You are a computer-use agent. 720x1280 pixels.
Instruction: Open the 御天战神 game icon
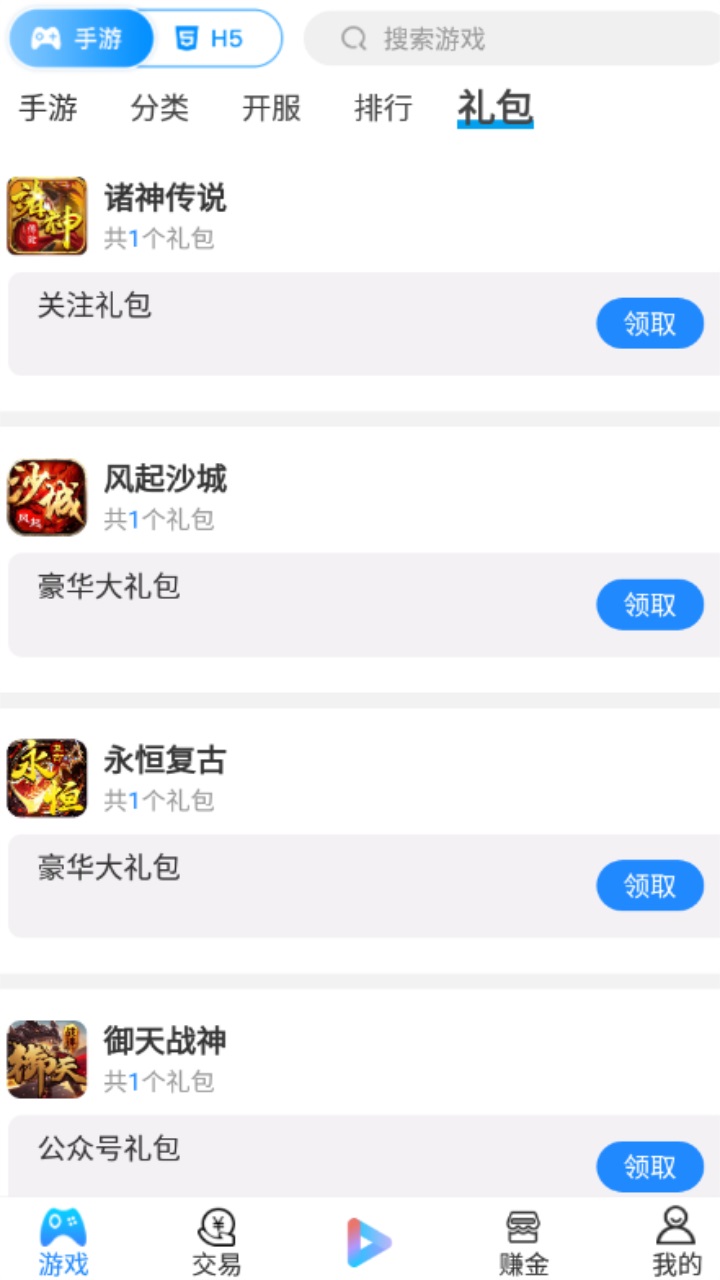[x=45, y=1060]
